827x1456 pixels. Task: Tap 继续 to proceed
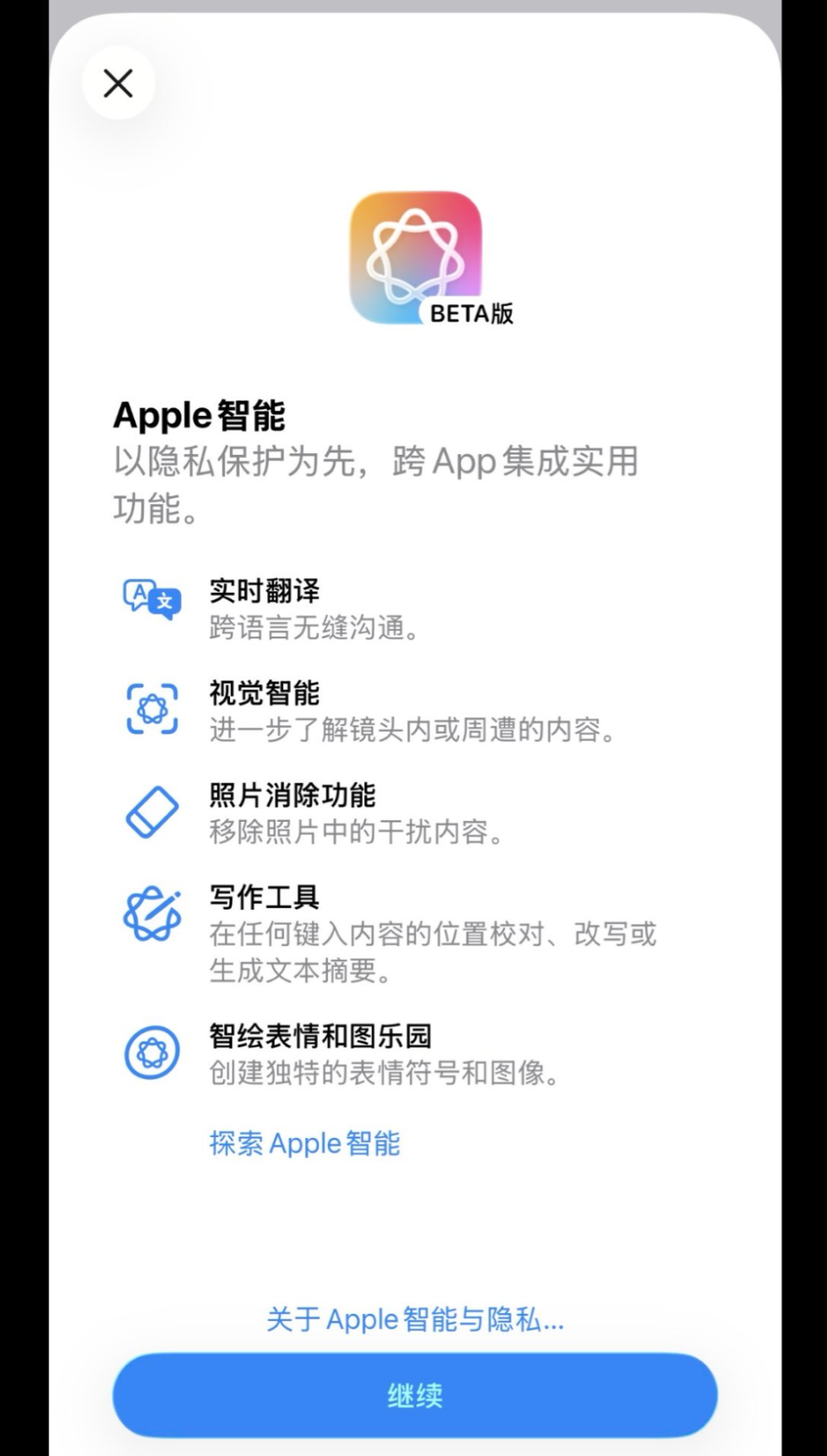coord(413,1396)
